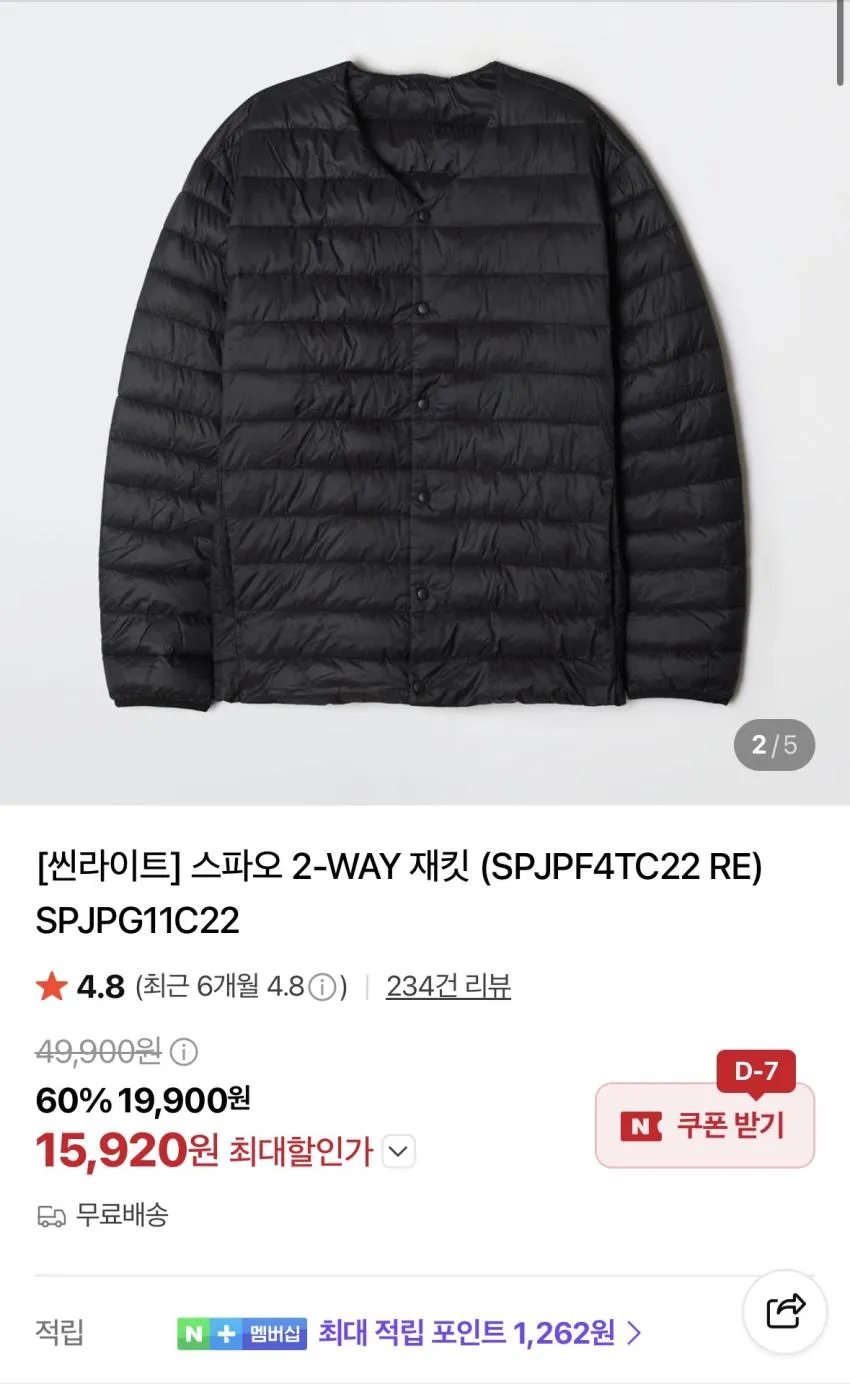Tap the rating info icon beside 최근 6개월 4.8
Screen dimensions: 850x1384
[x=322, y=988]
